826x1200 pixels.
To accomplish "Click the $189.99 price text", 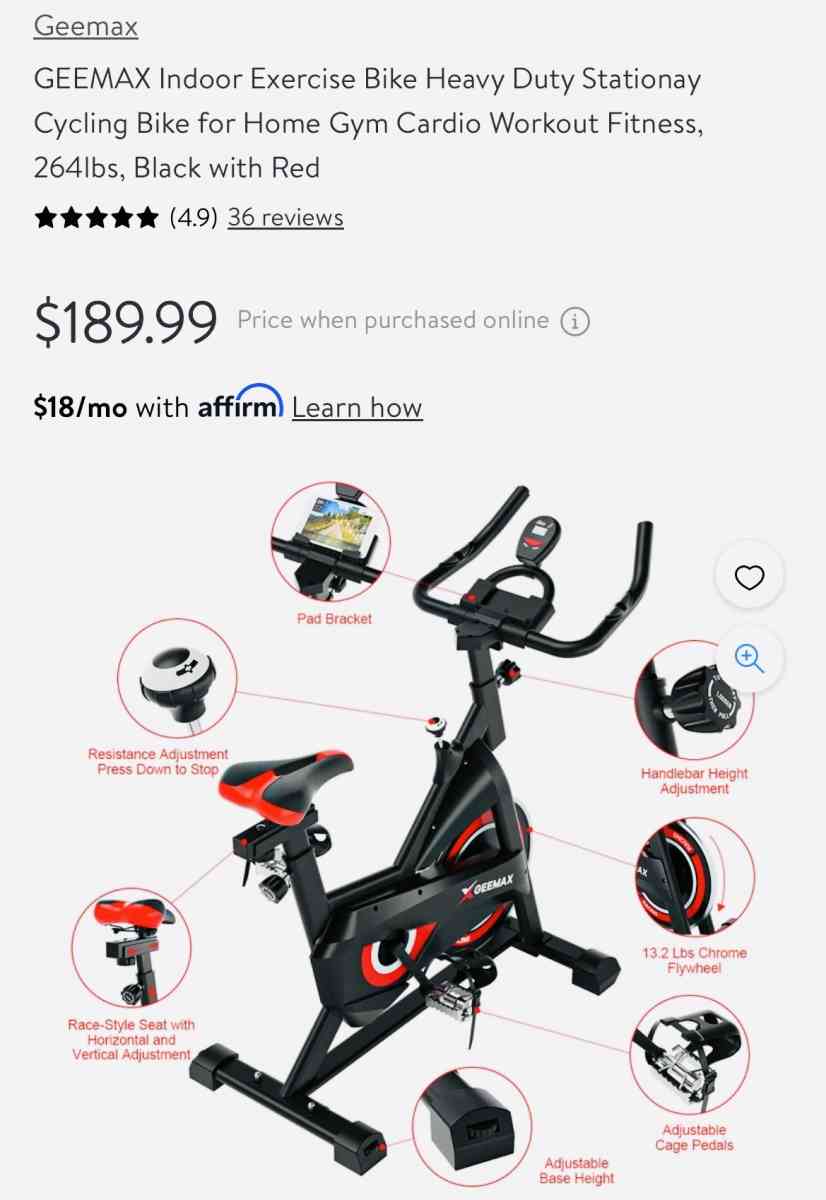I will pyautogui.click(x=128, y=318).
